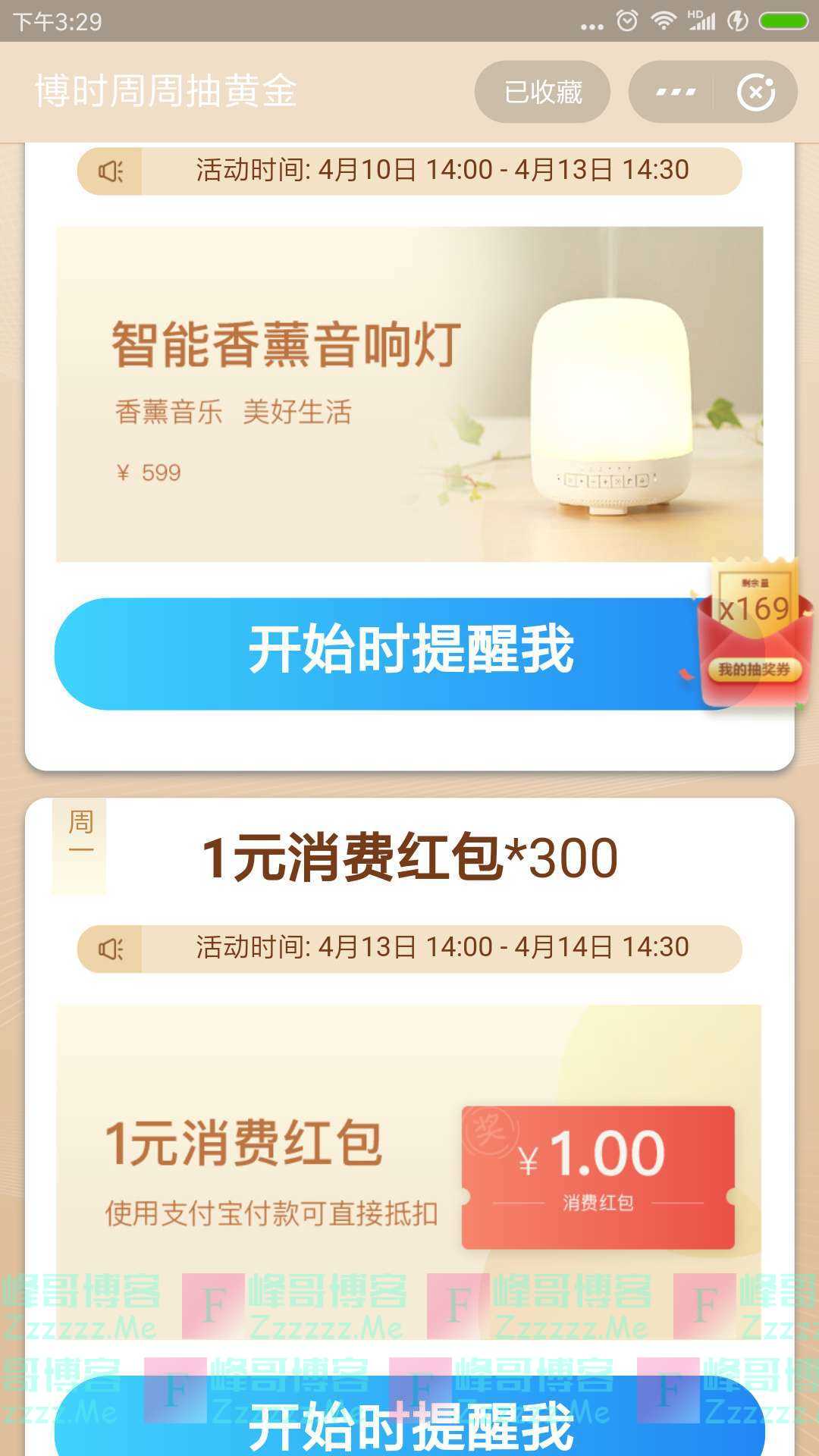
Task: Close the mini program
Action: pyautogui.click(x=755, y=92)
